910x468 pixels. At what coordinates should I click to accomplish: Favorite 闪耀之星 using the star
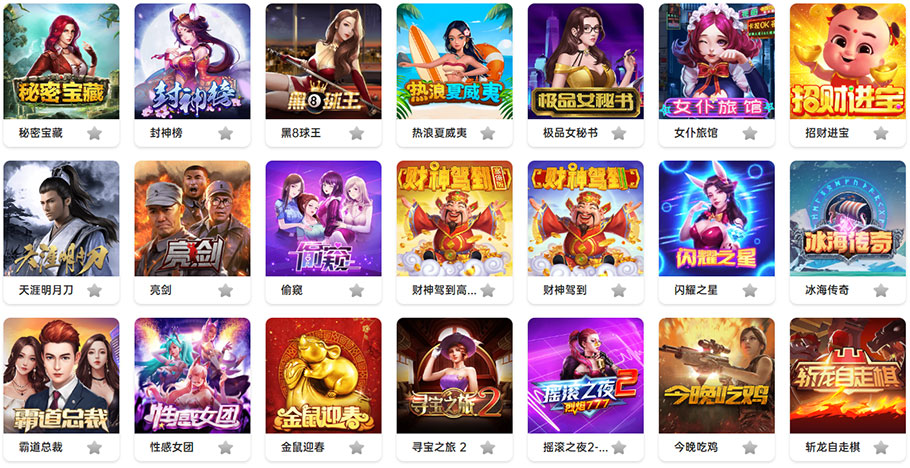point(750,290)
